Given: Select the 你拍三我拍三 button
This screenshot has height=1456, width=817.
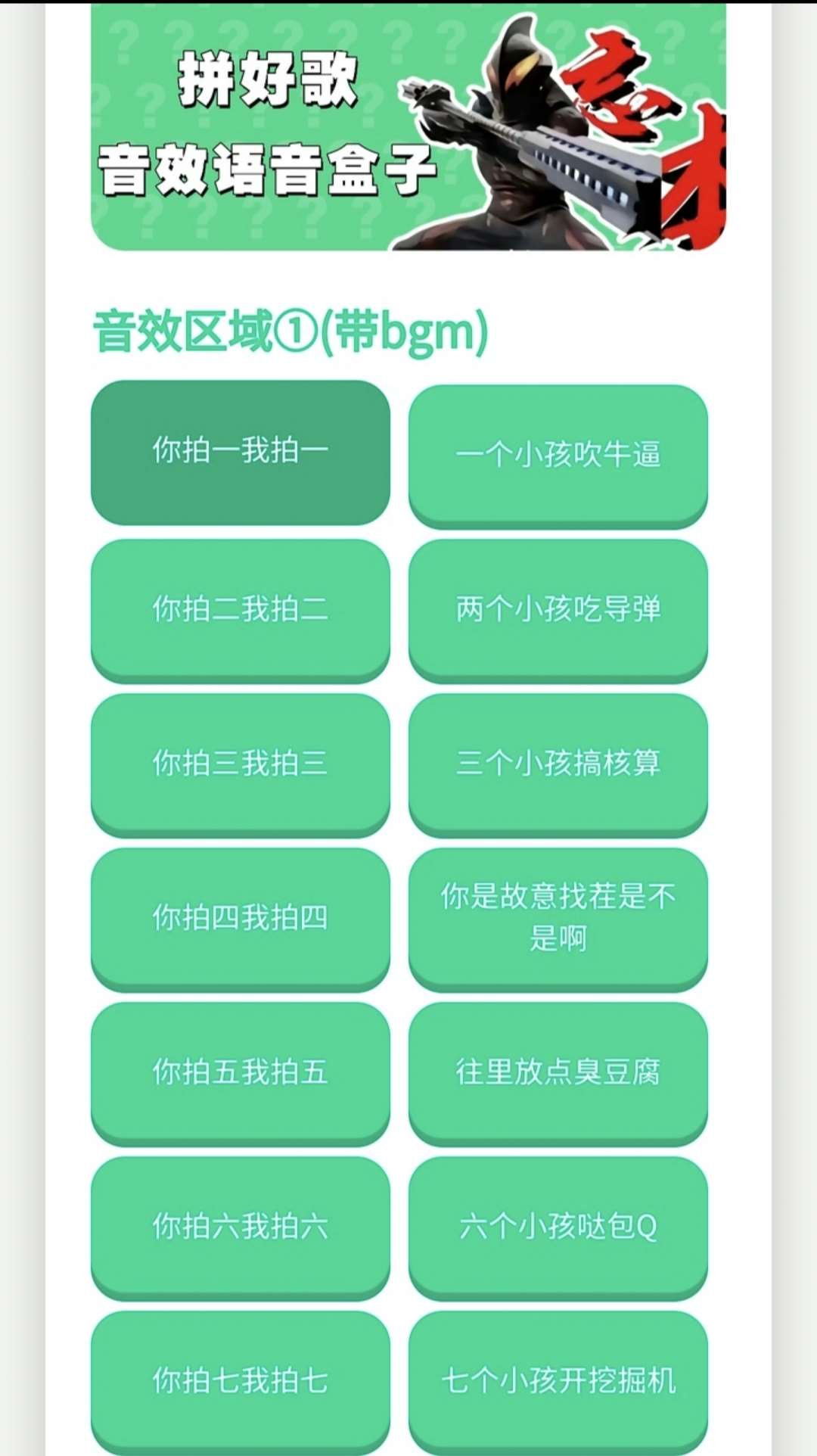Looking at the screenshot, I should pyautogui.click(x=240, y=764).
